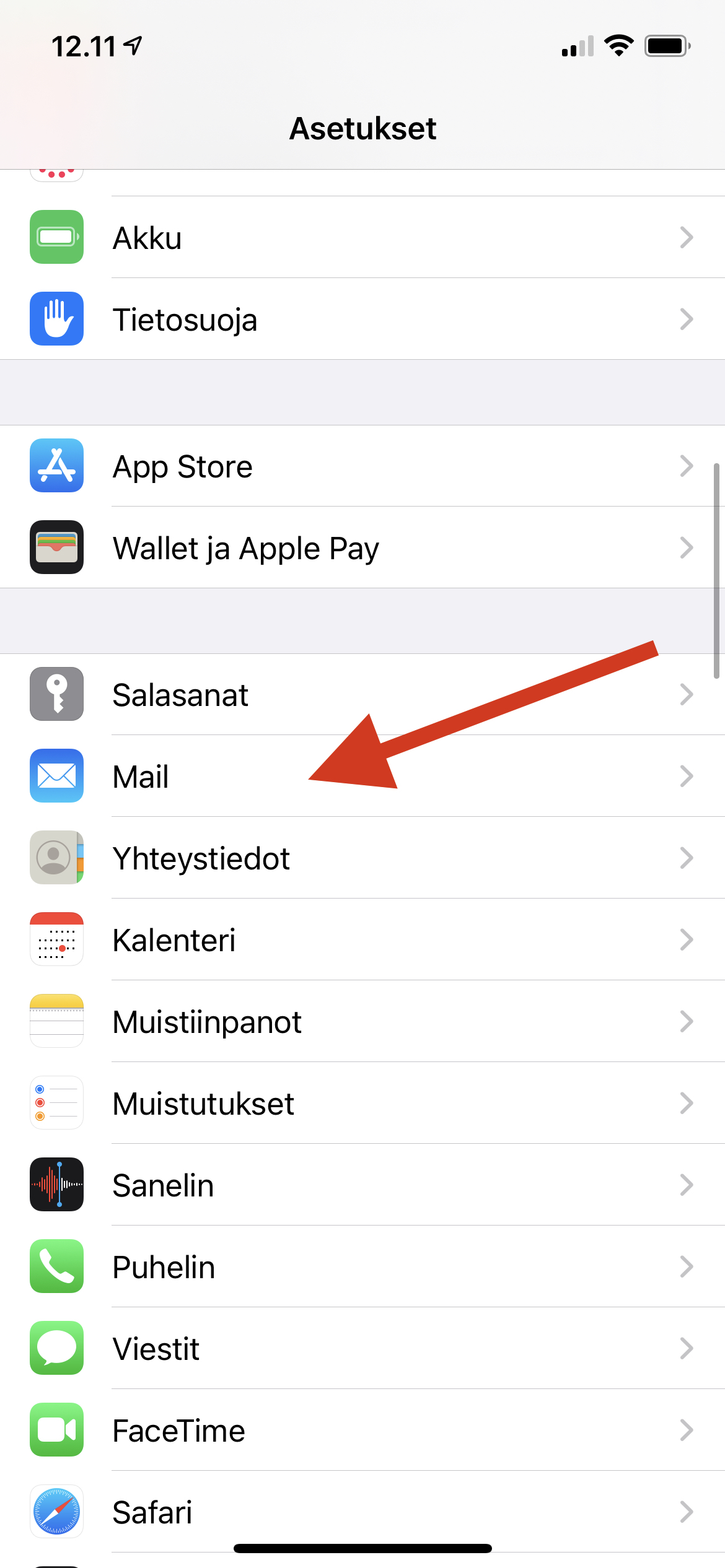
Task: Open Muistutukset reminders settings
Action: 362,1103
